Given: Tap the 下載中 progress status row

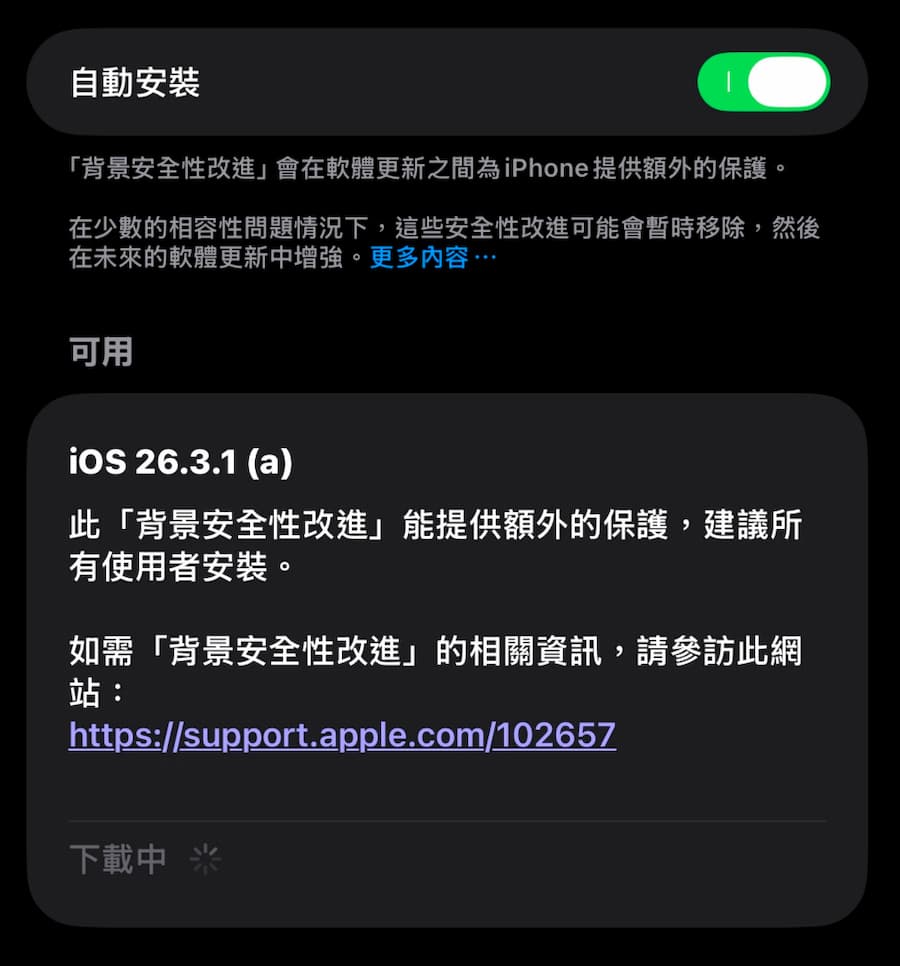Looking at the screenshot, I should point(117,858).
